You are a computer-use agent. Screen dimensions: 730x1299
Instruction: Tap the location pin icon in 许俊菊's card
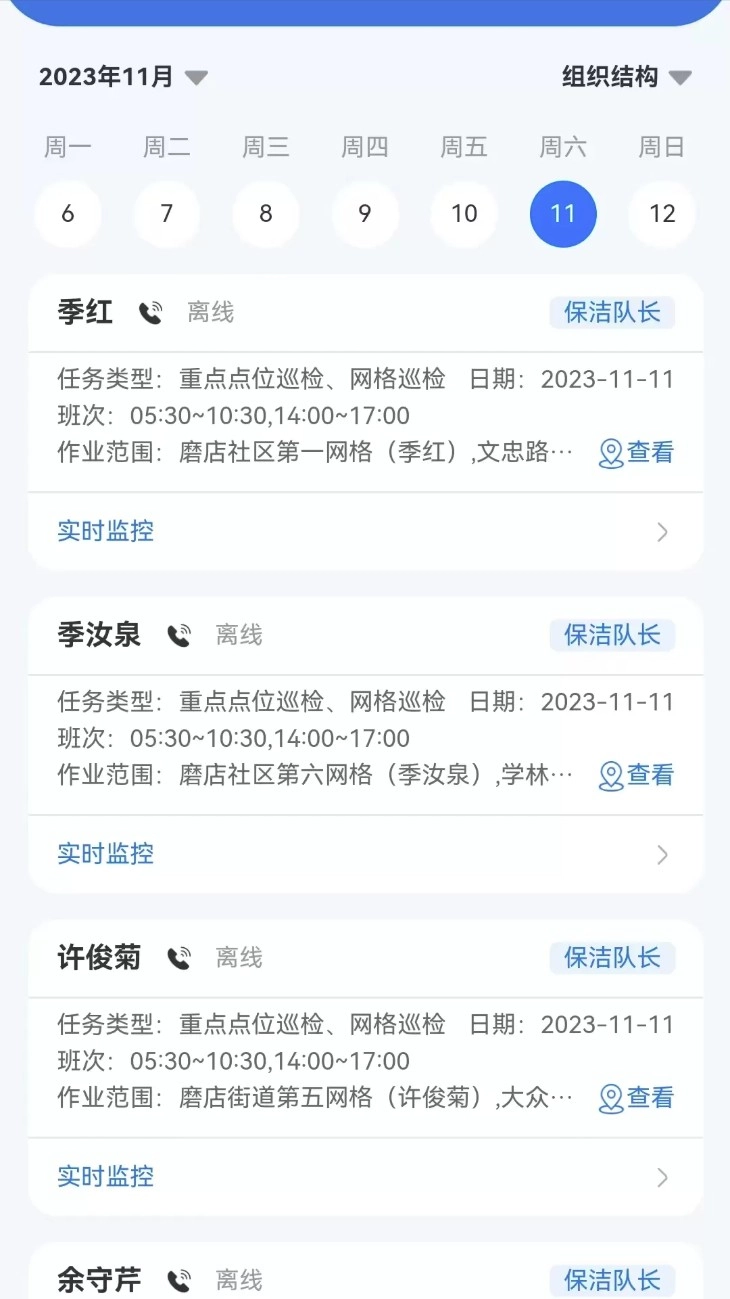tap(612, 1098)
